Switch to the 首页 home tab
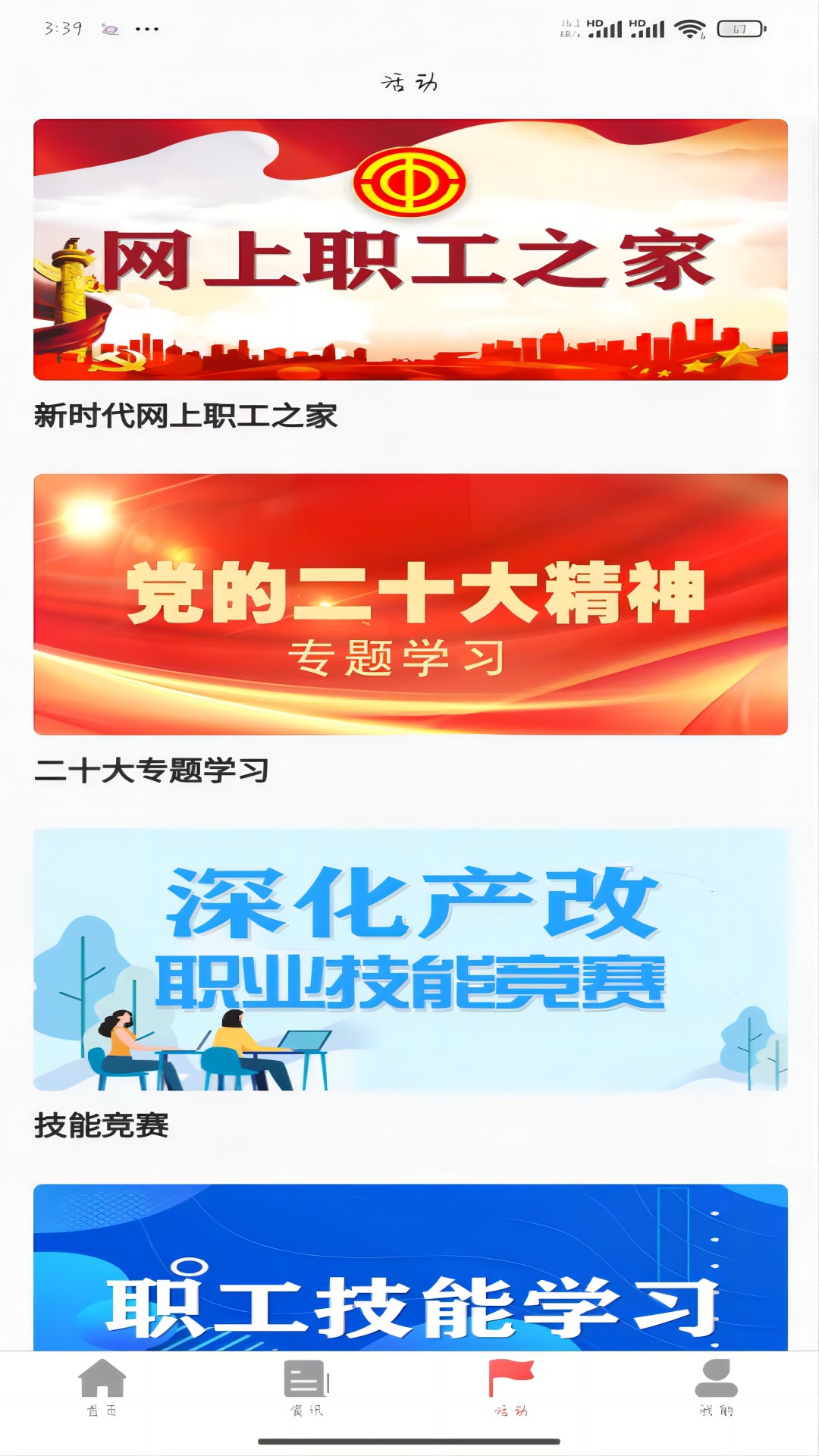 point(102,1388)
